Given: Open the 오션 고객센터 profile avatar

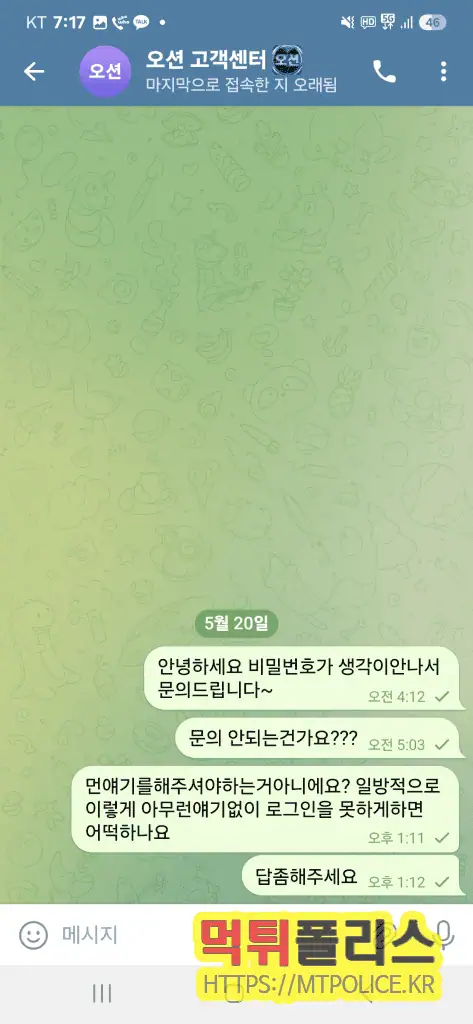Looking at the screenshot, I should click(105, 71).
